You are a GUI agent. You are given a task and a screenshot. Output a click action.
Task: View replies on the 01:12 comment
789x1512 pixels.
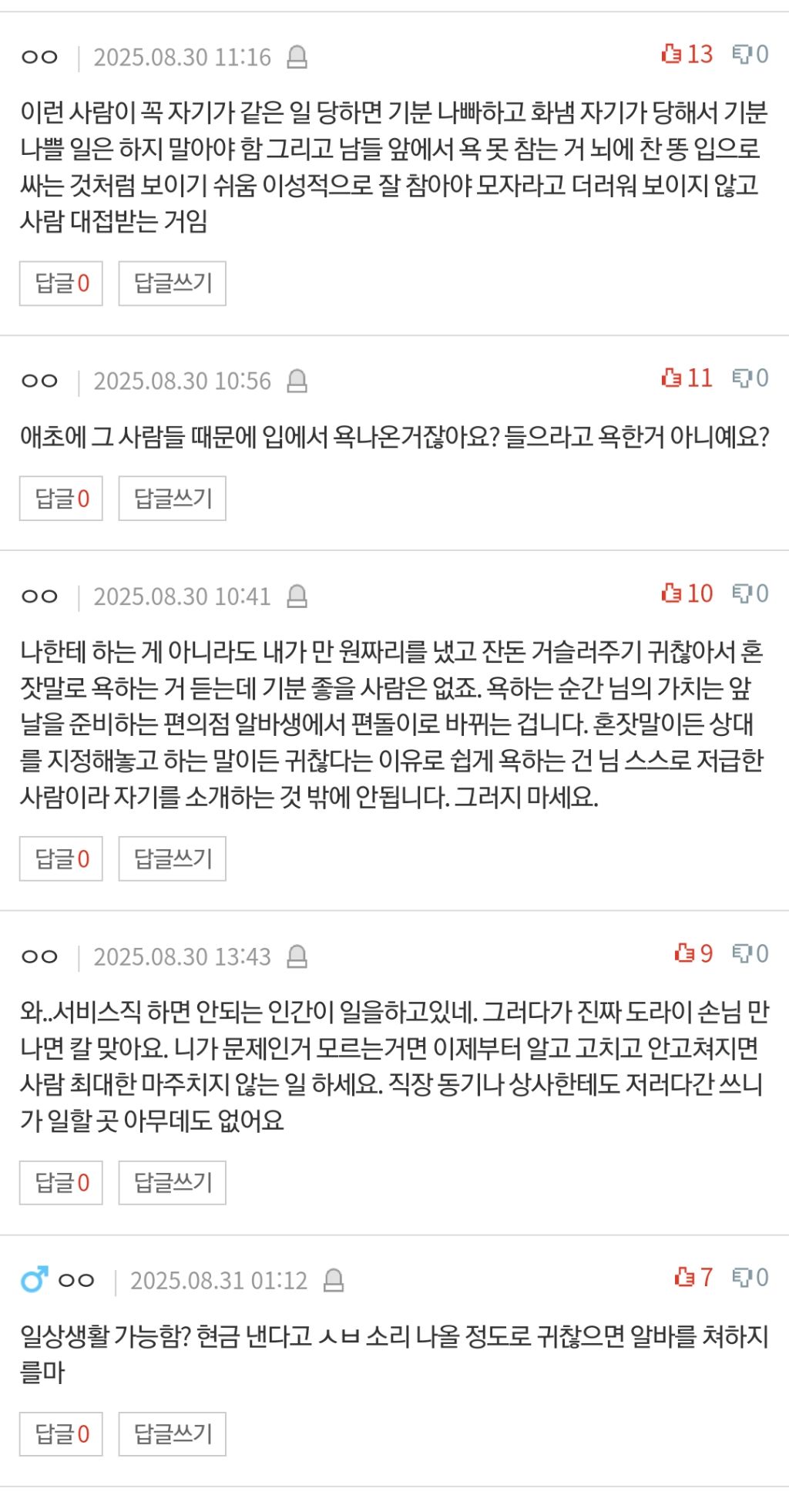[x=61, y=1433]
